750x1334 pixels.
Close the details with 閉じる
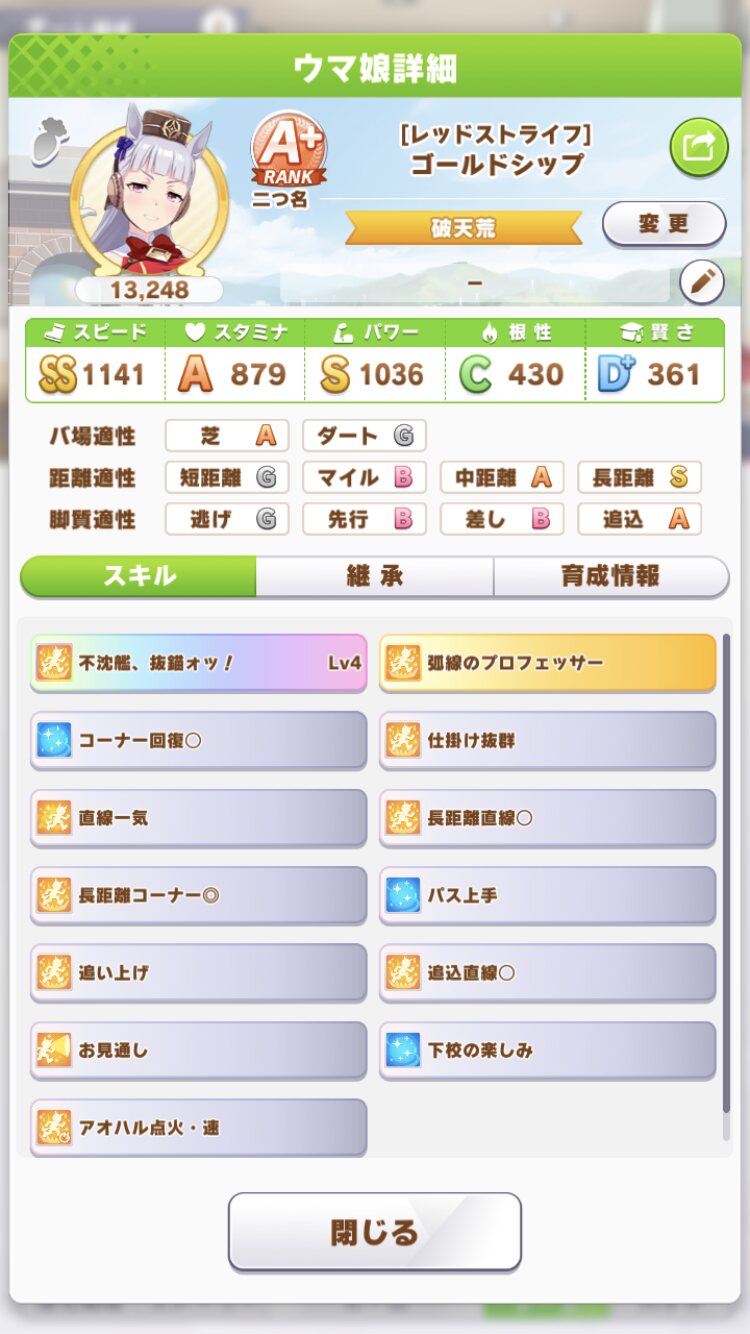point(374,1231)
